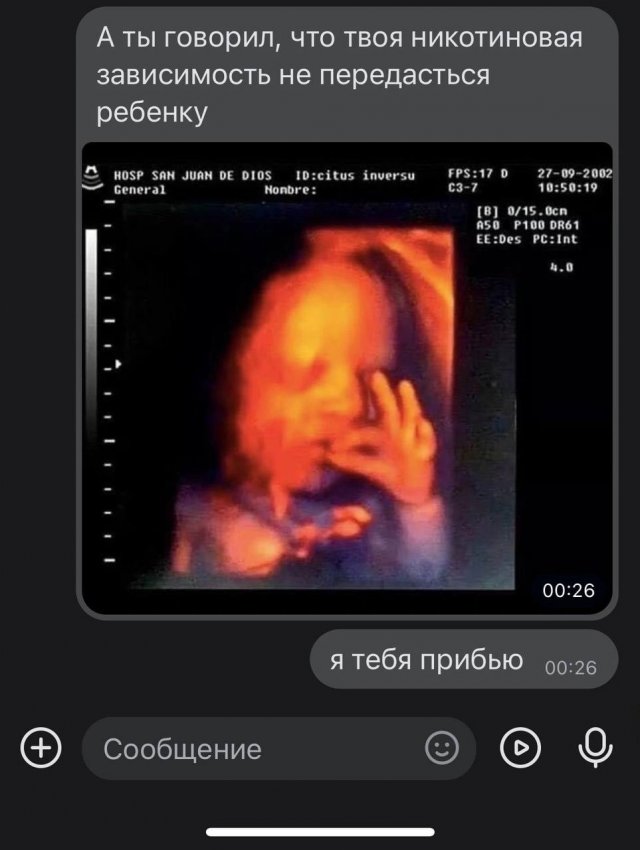Tap the Сообщение message input field
Screen dimensions: 640x850
(250, 748)
